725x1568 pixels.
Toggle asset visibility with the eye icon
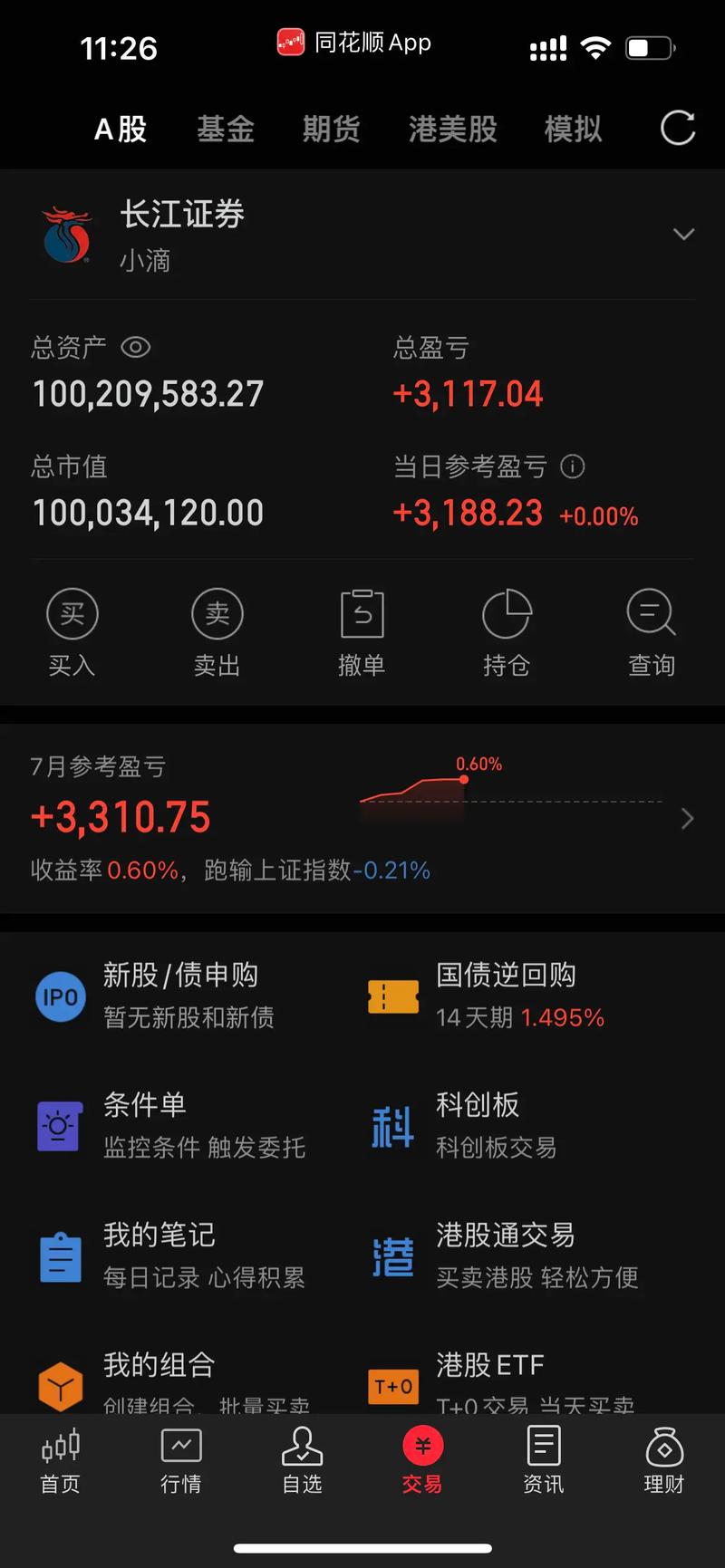tap(135, 347)
